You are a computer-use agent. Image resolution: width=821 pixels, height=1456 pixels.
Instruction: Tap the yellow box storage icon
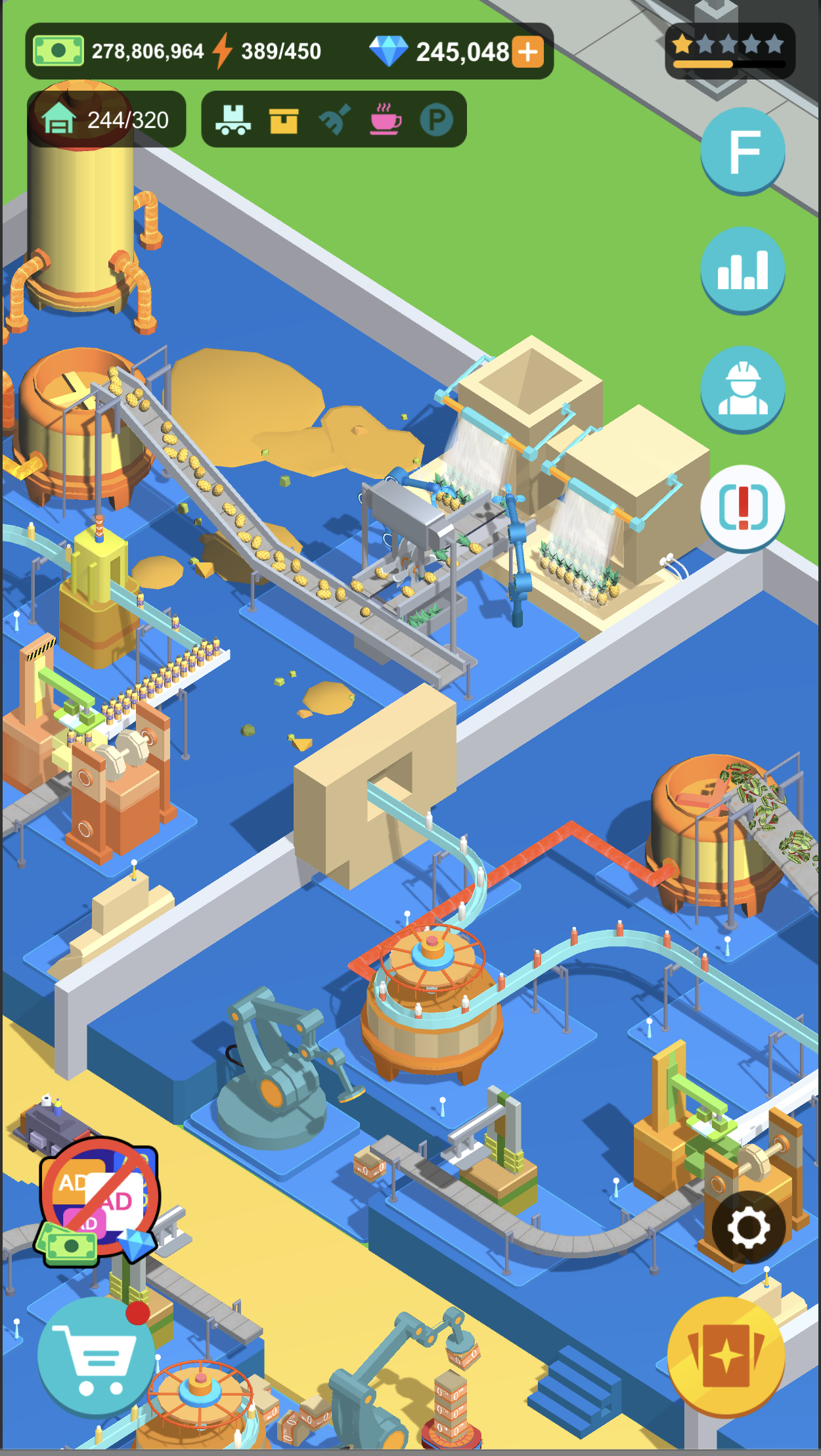point(284,120)
